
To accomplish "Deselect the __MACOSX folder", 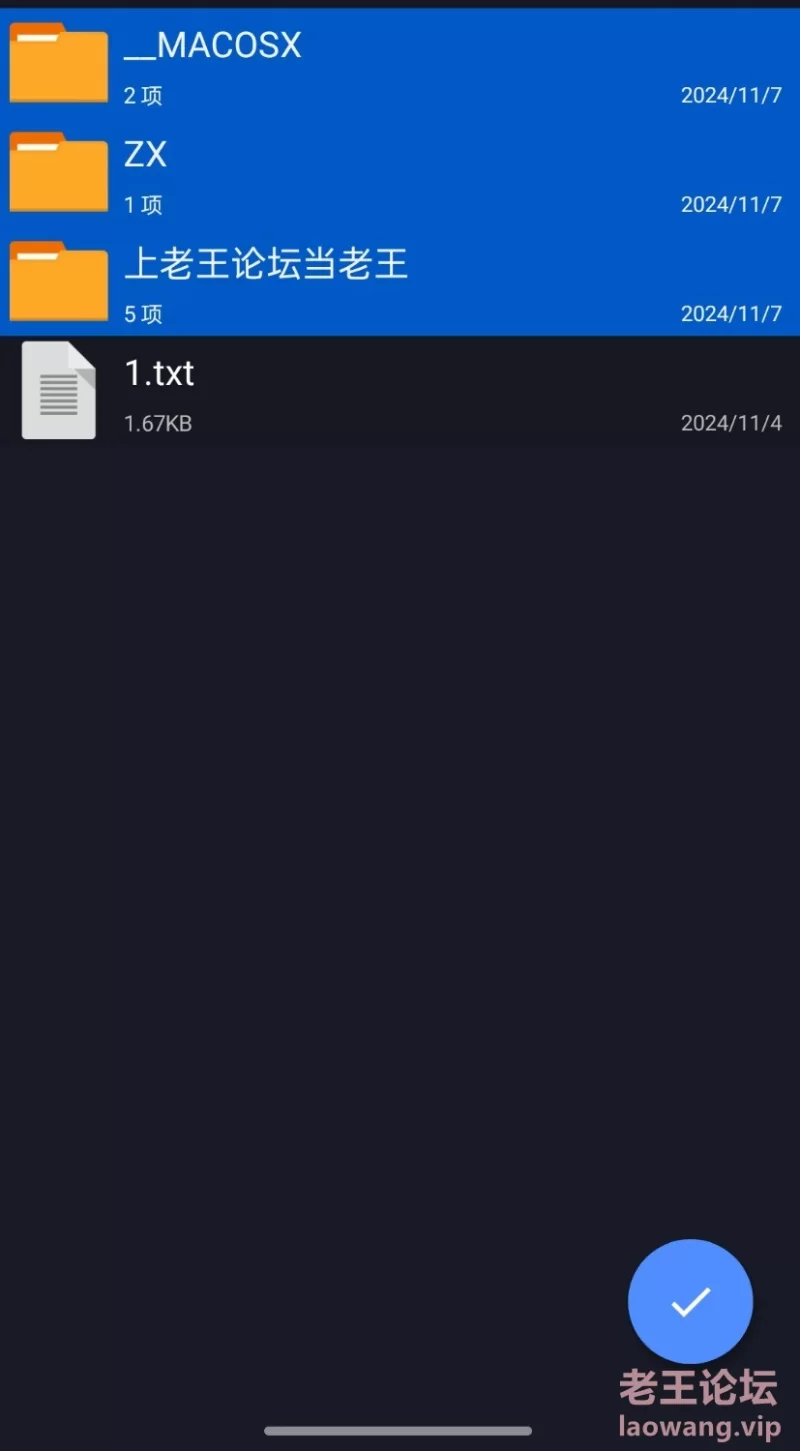I will (400, 63).
